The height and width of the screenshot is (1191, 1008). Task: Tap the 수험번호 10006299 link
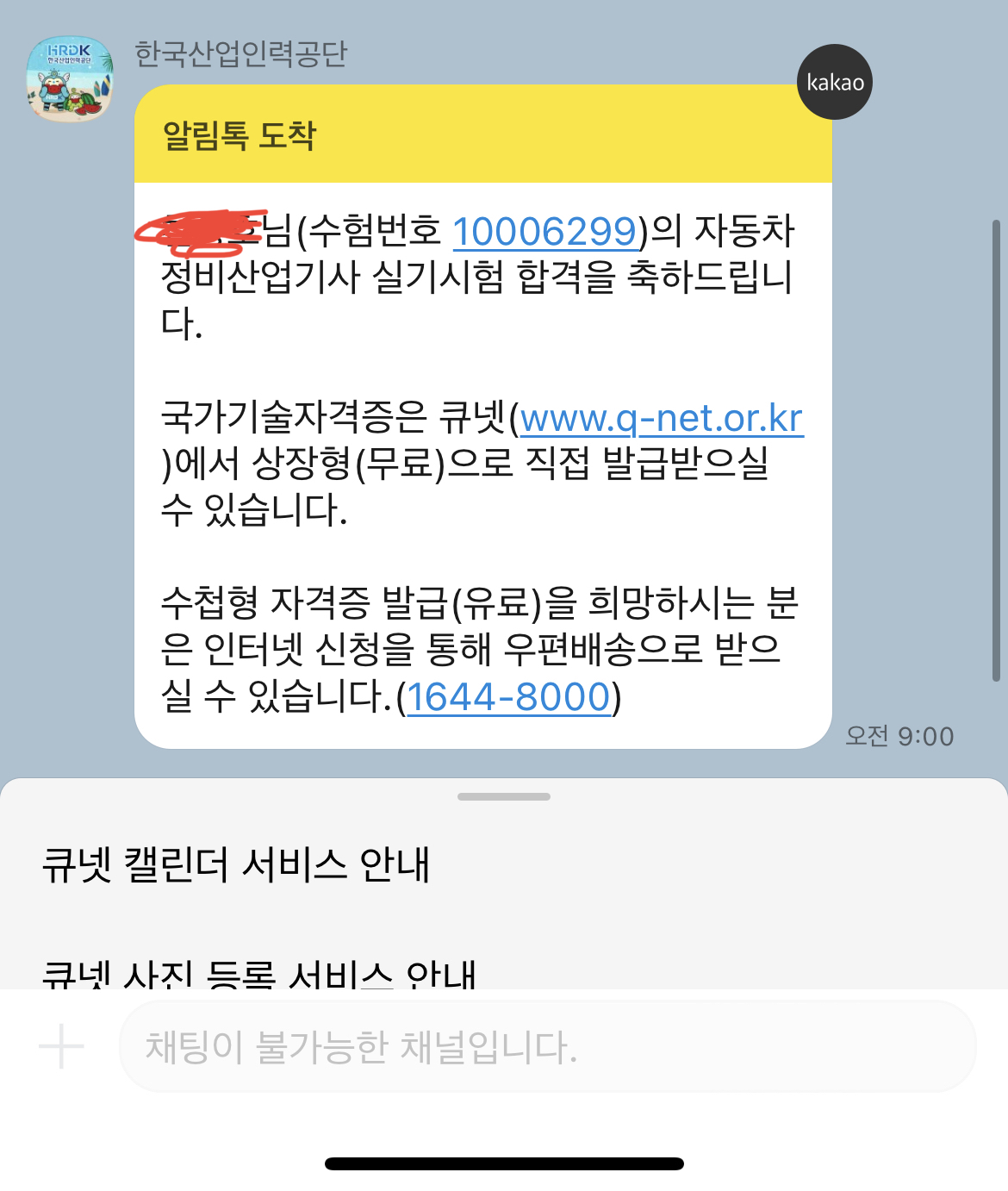[544, 232]
